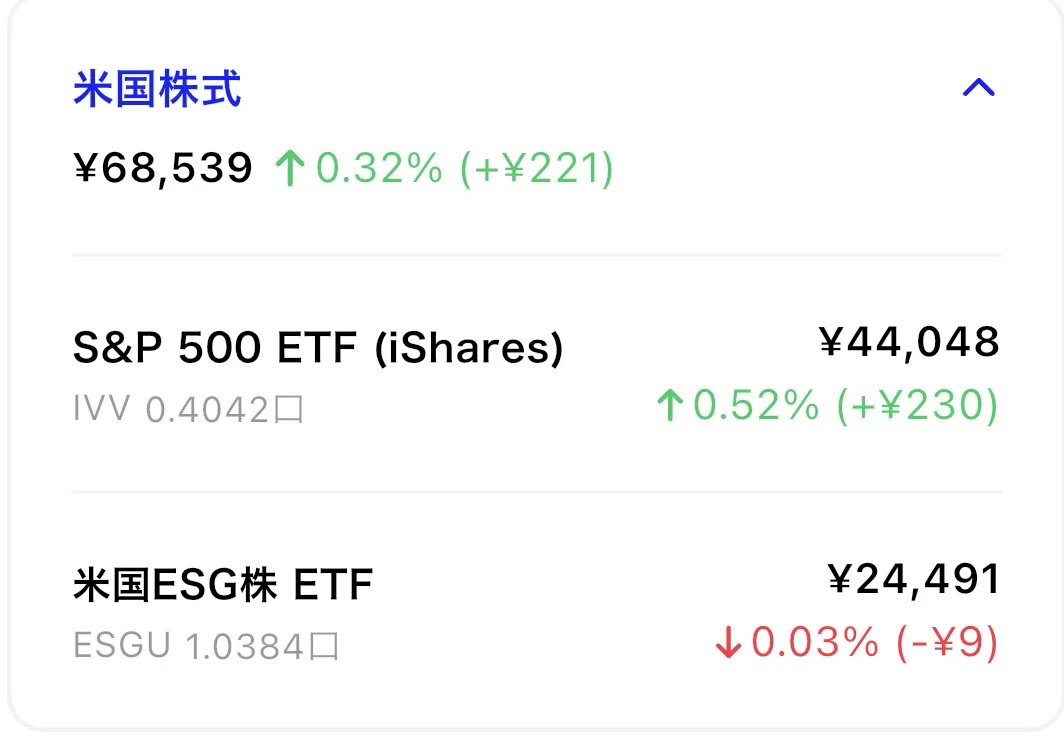Open the 米国ESG株 ETF holding
Screen dimensions: 1064x743
(536, 611)
